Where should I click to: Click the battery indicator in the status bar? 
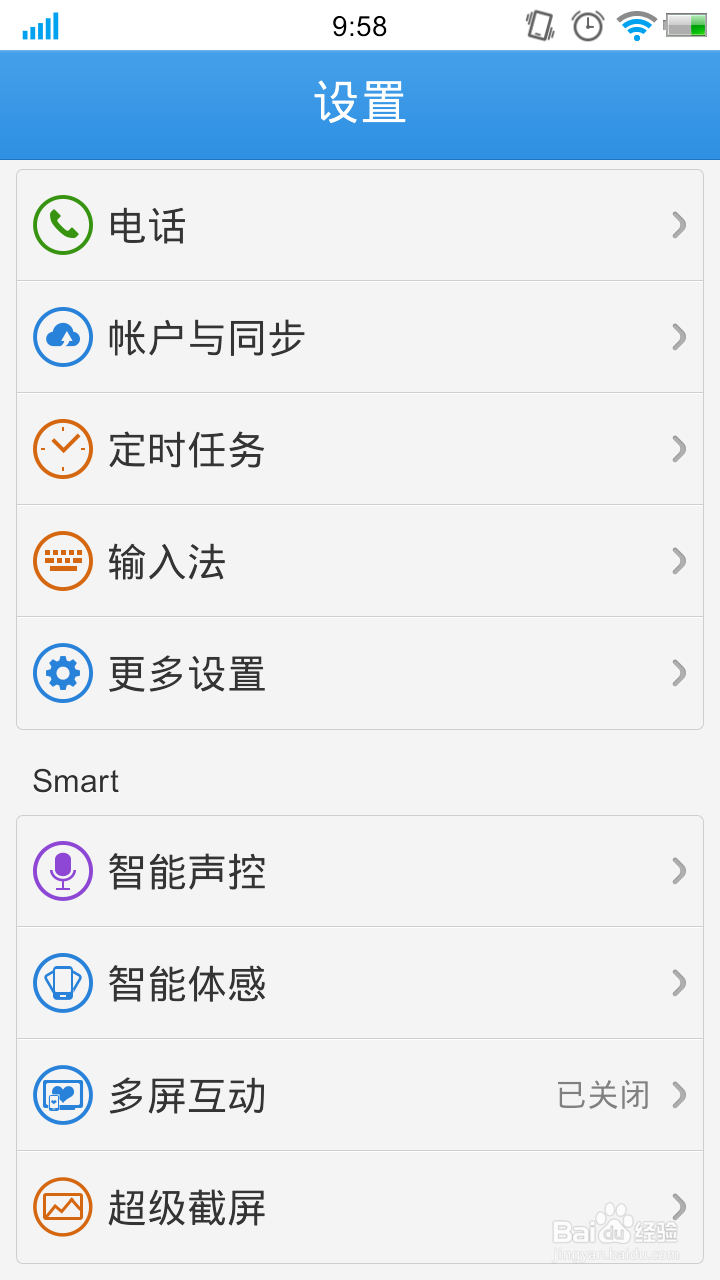pos(685,26)
